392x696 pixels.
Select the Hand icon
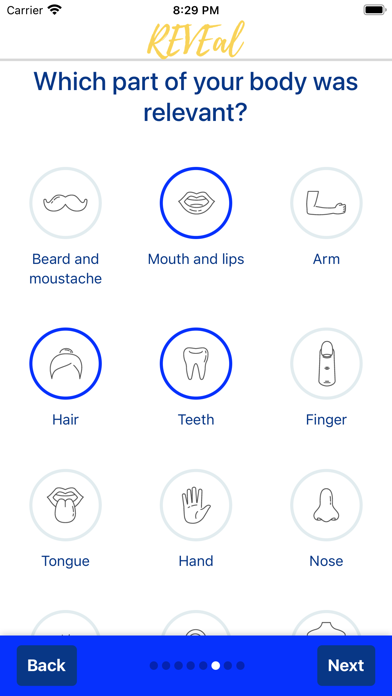pos(196,505)
